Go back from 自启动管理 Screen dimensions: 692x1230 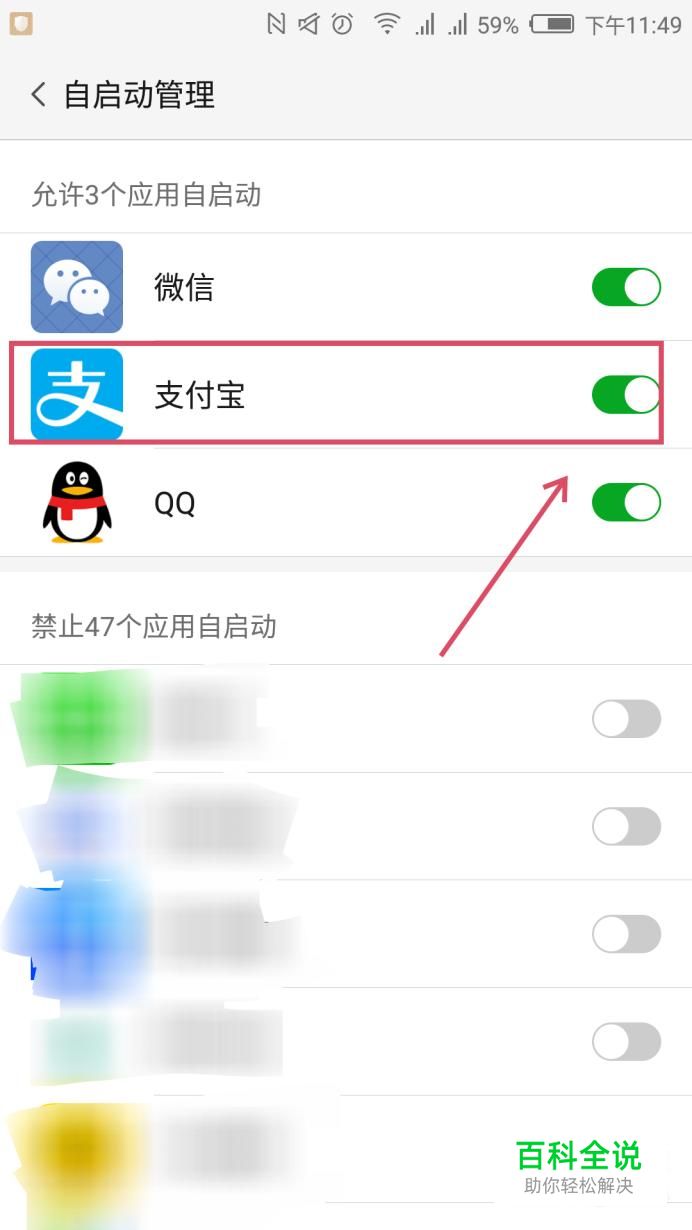tap(39, 95)
